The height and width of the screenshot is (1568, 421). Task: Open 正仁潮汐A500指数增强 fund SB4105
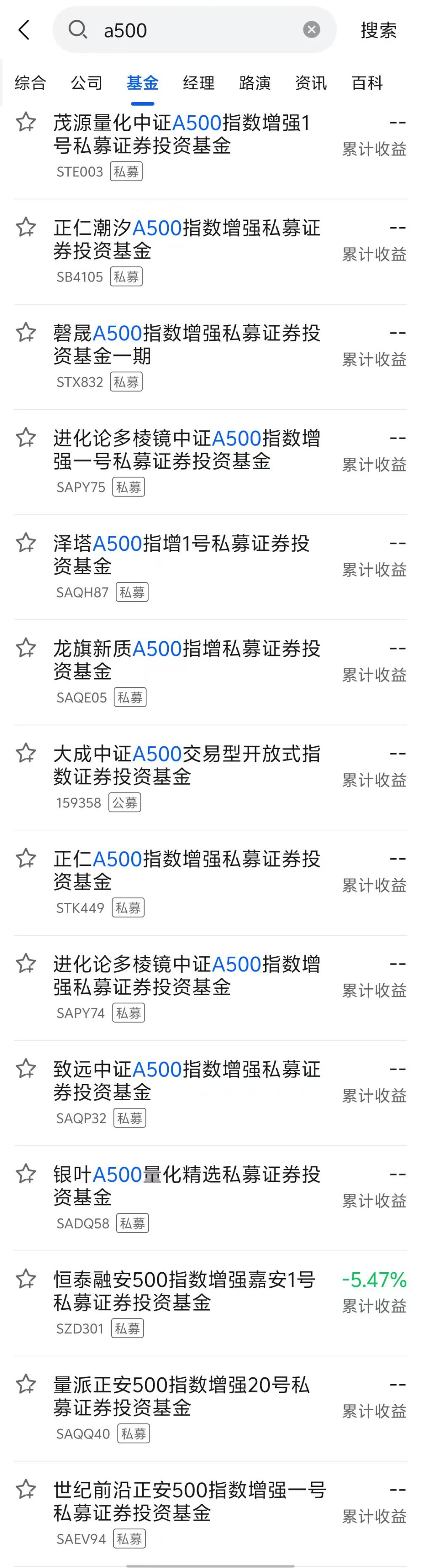click(x=187, y=239)
